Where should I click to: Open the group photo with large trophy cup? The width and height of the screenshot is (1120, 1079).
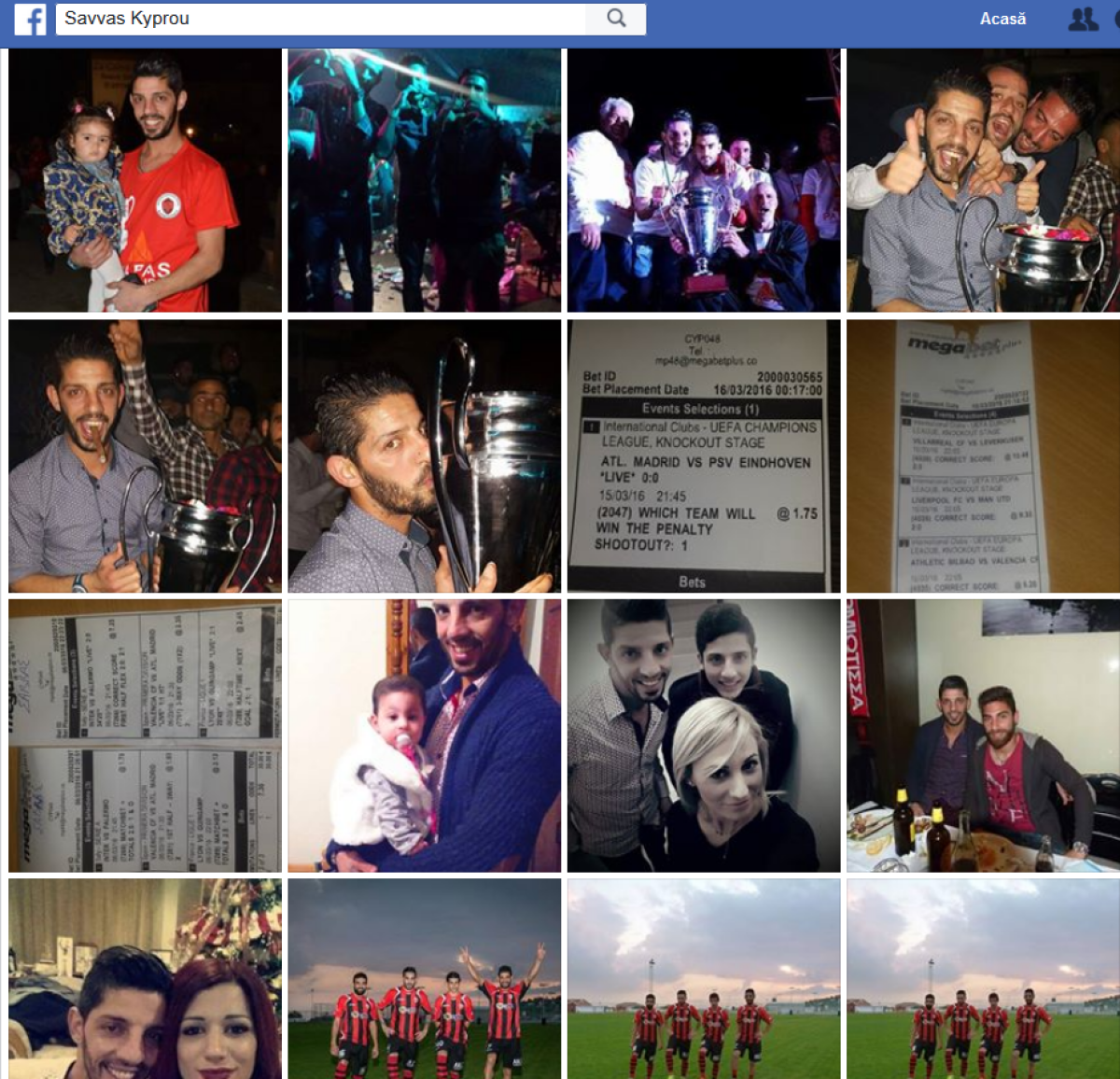click(704, 180)
